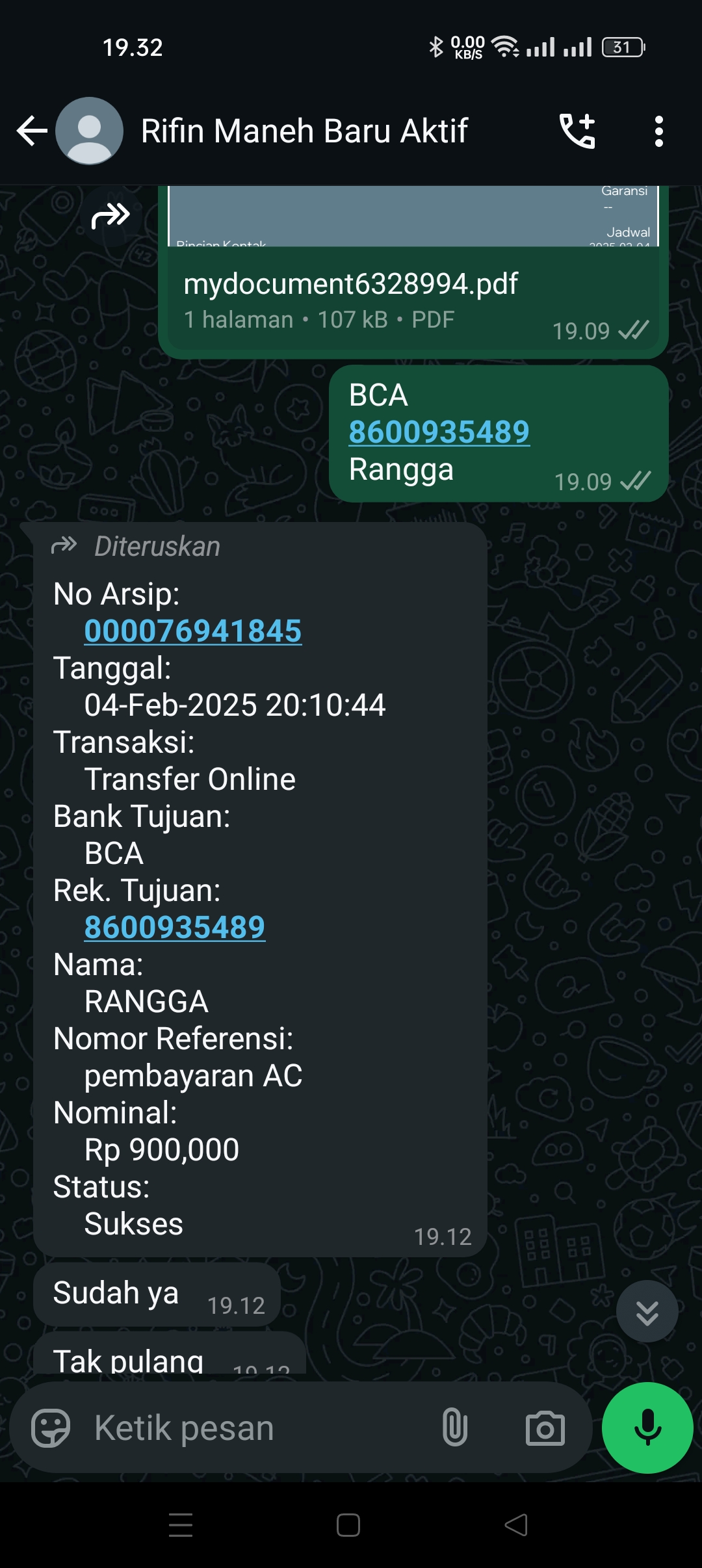Viewport: 702px width, 1568px height.
Task: Forward the mydocument6328994.pdf message
Action: 111,216
